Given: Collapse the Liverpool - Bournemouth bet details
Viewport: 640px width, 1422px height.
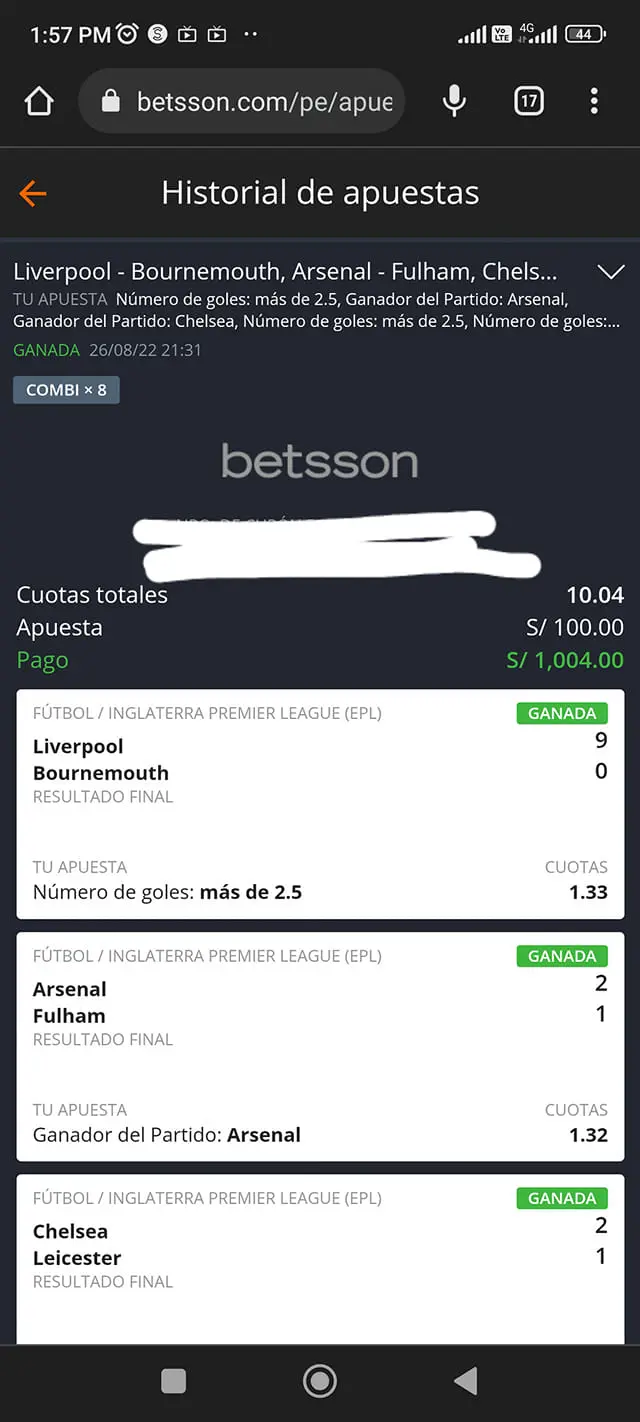Looking at the screenshot, I should (x=609, y=272).
